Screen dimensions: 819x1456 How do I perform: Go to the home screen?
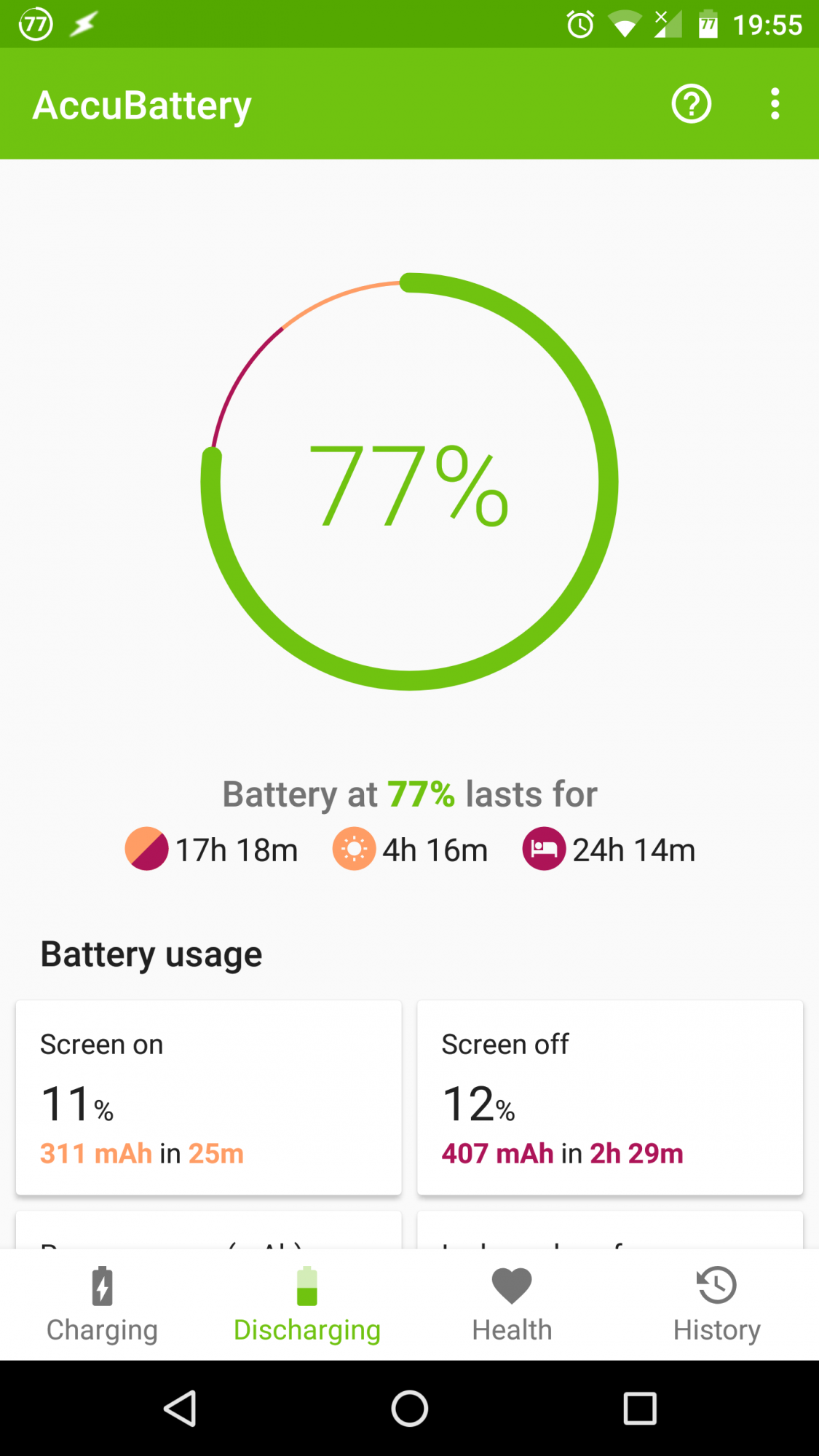409,1408
